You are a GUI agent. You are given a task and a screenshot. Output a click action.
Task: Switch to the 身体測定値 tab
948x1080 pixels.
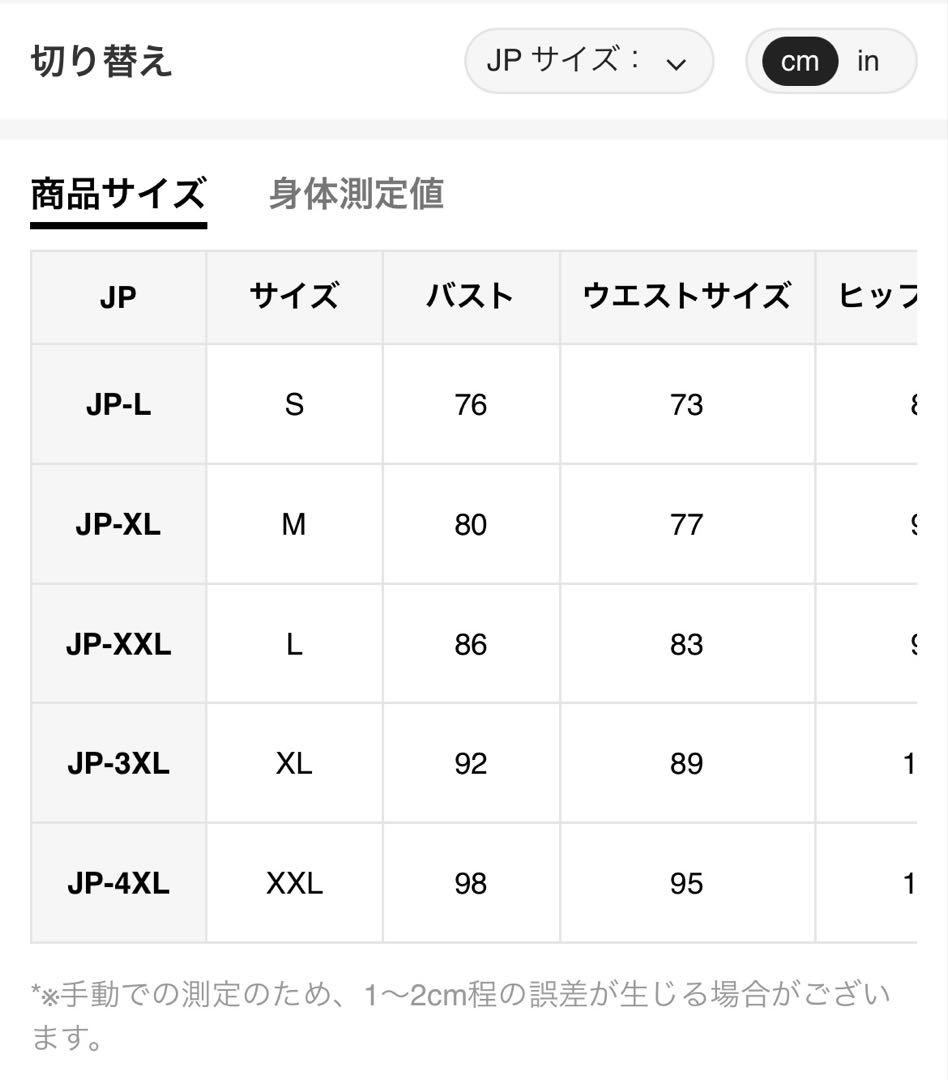click(356, 194)
